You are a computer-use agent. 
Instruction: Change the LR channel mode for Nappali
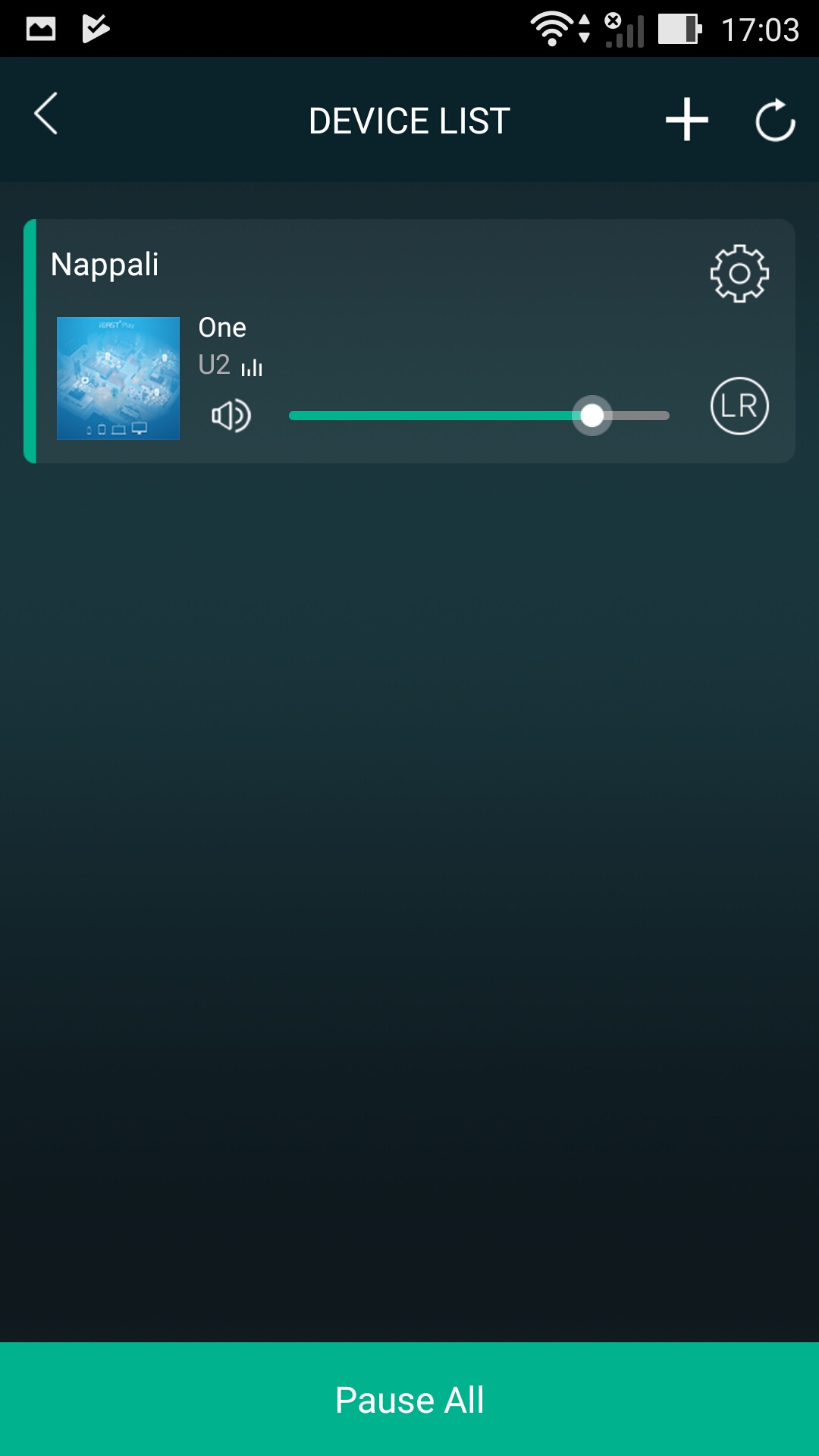pos(739,406)
